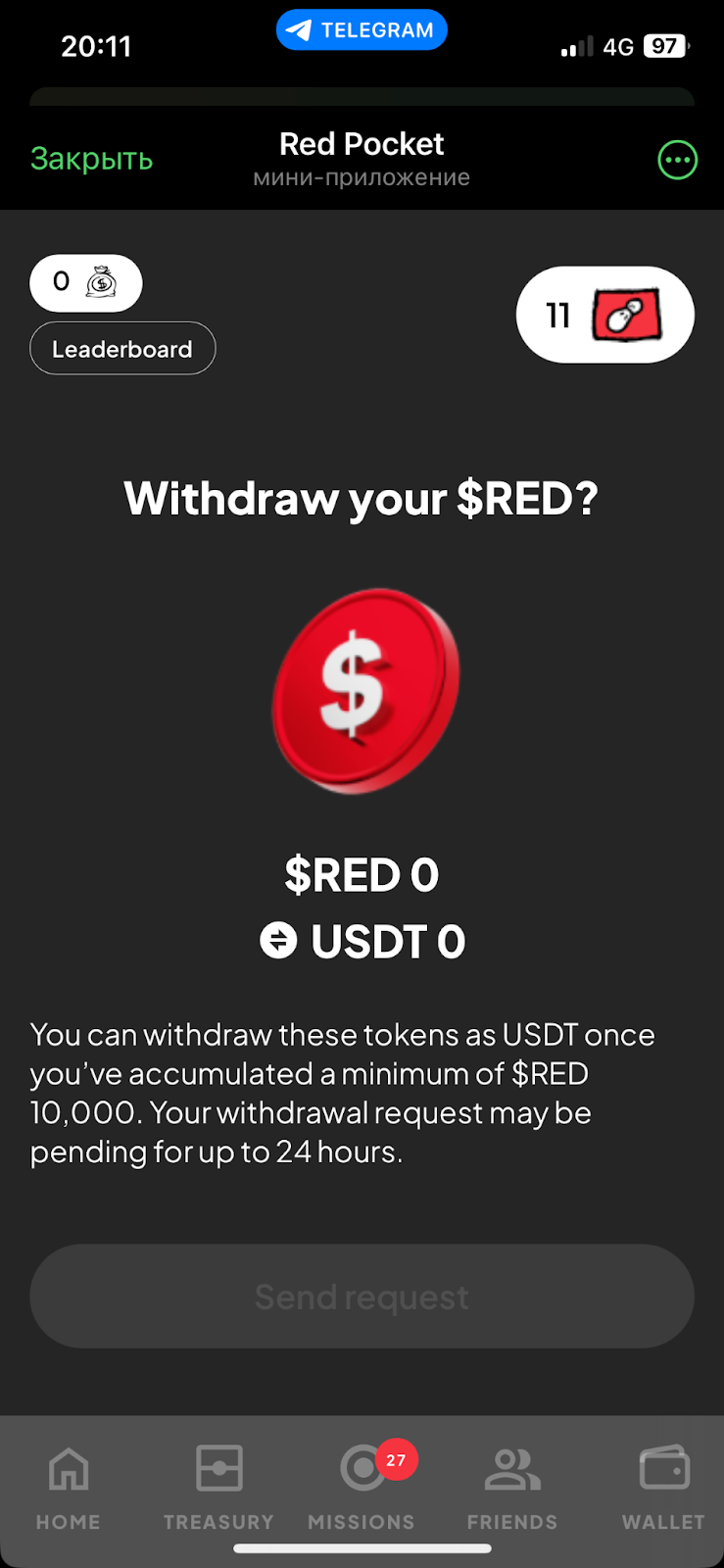Open the three-dot options menu
724x1568 pixels.
tap(677, 160)
